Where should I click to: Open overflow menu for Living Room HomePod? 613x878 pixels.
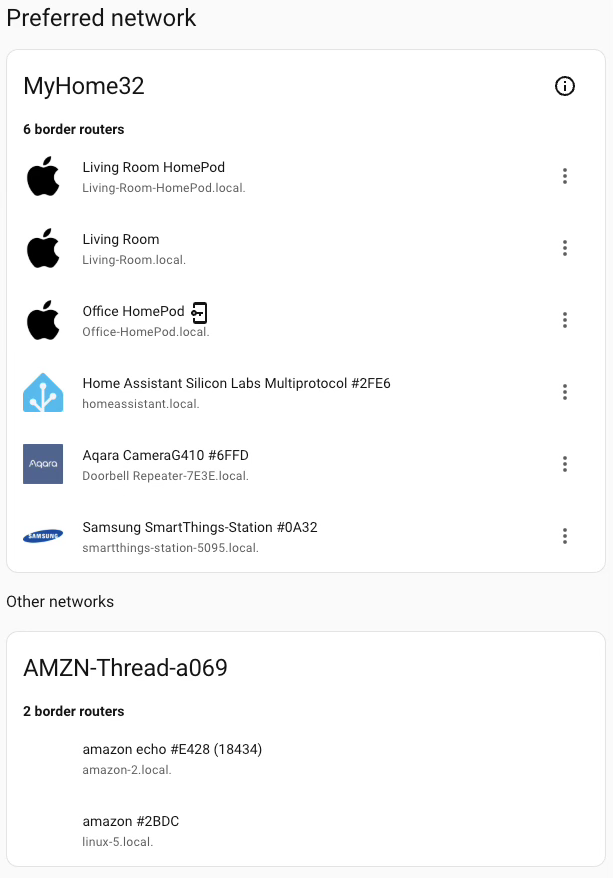click(565, 176)
